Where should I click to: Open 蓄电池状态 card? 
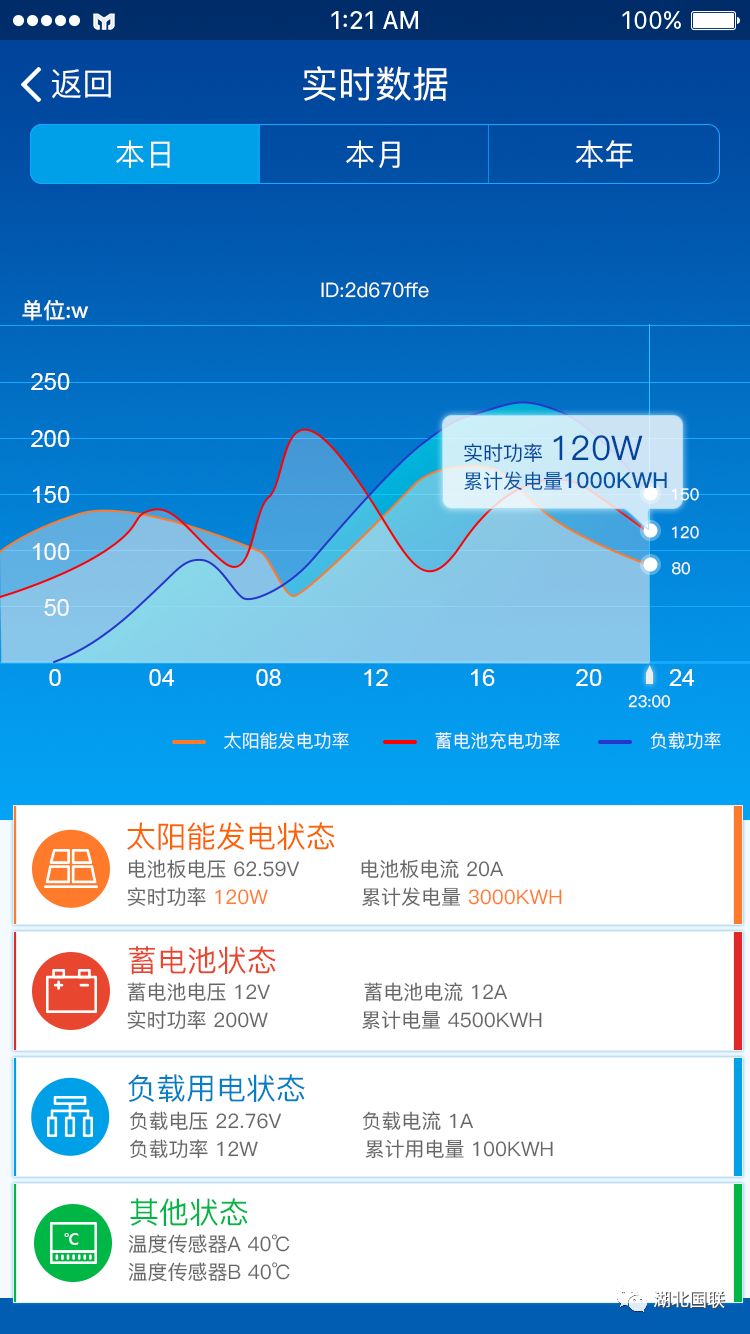tap(376, 990)
